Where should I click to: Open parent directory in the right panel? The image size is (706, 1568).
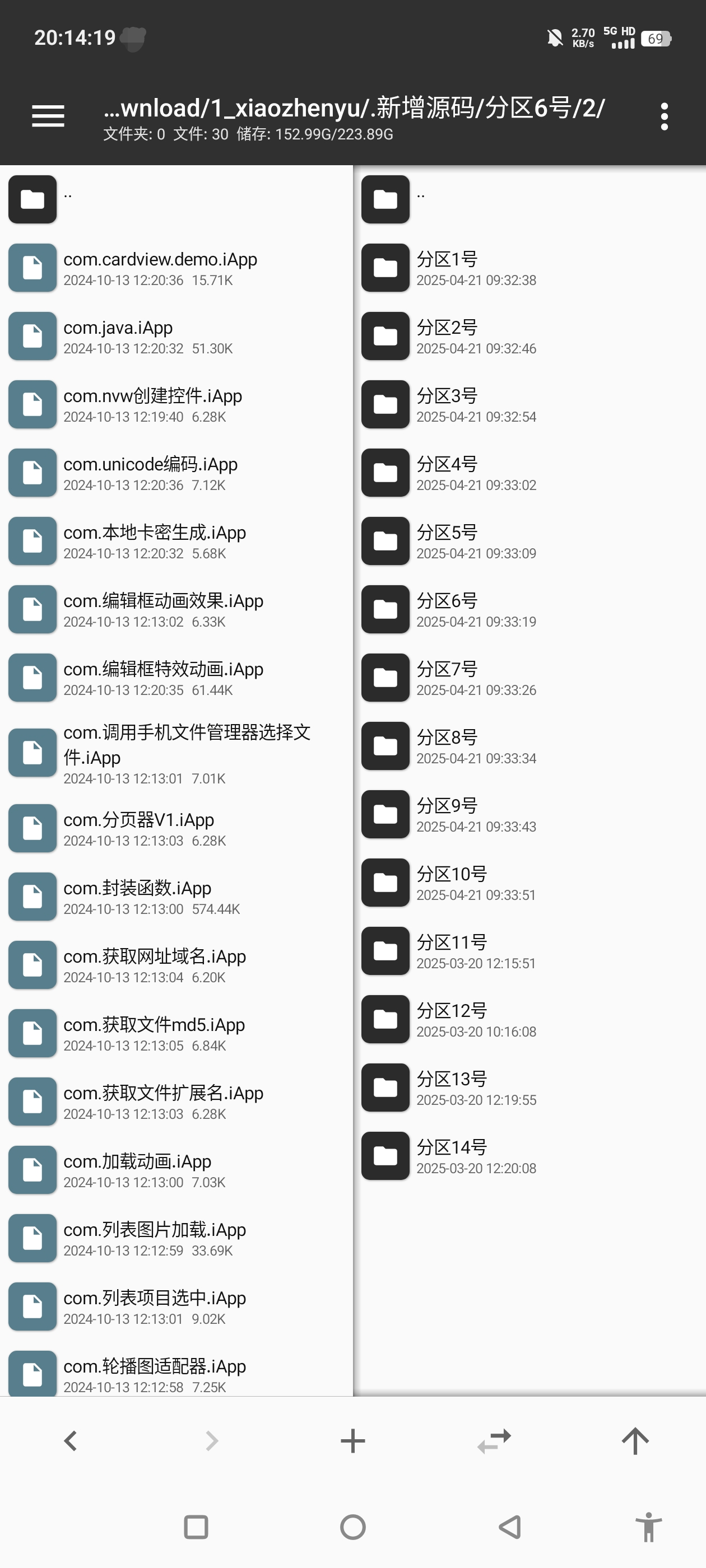384,199
